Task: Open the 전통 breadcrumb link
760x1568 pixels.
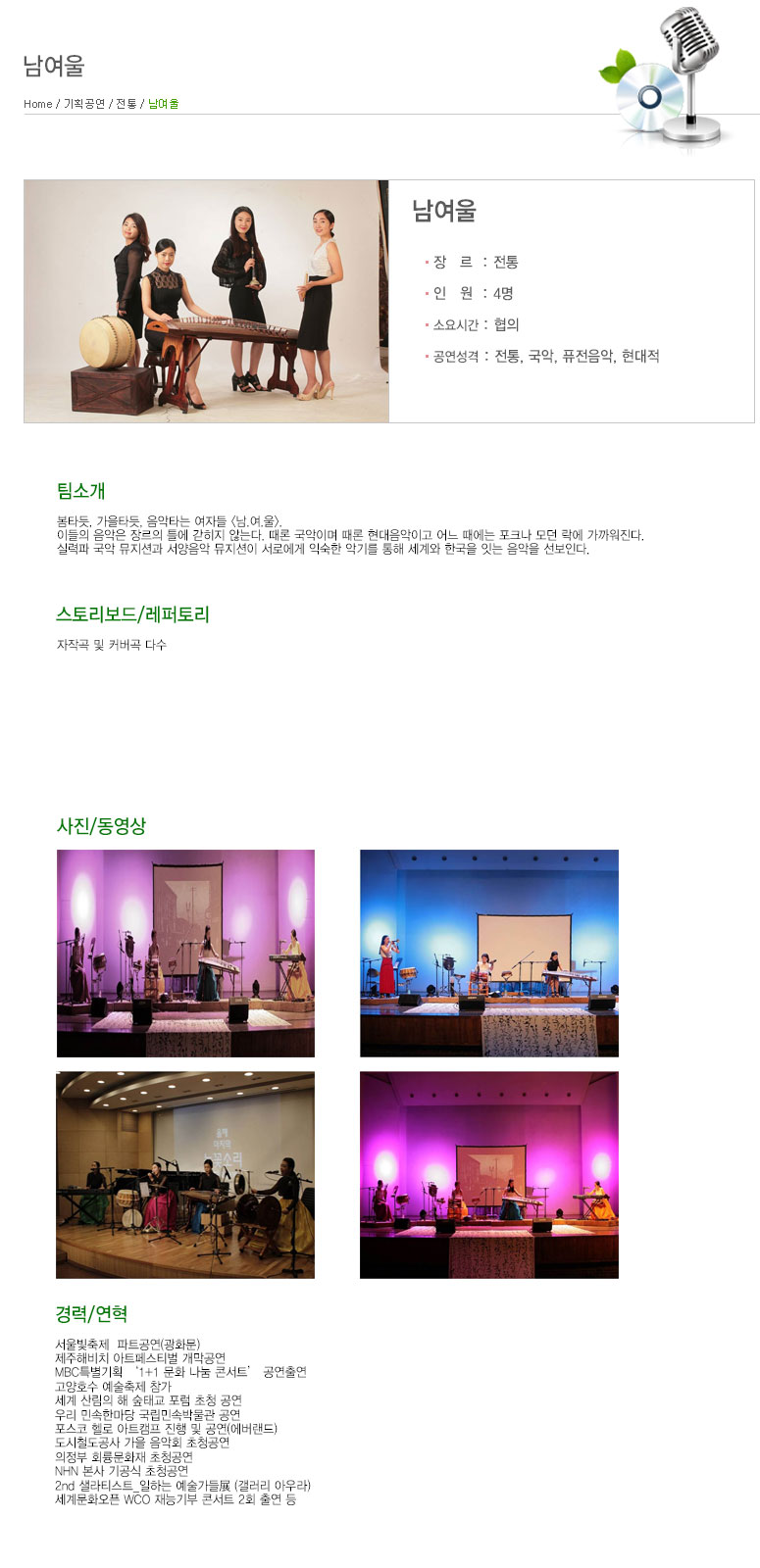Action: coord(127,104)
